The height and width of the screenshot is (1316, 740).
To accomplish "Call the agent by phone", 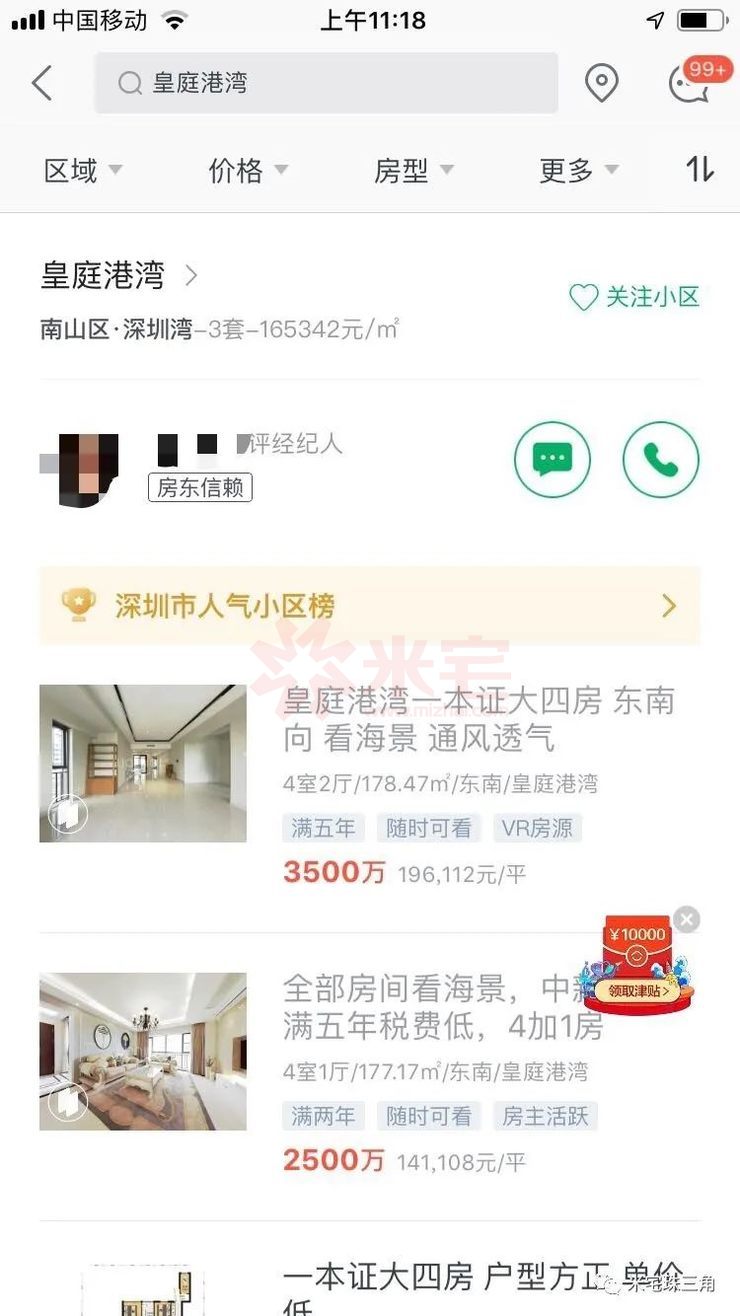I will coord(660,460).
